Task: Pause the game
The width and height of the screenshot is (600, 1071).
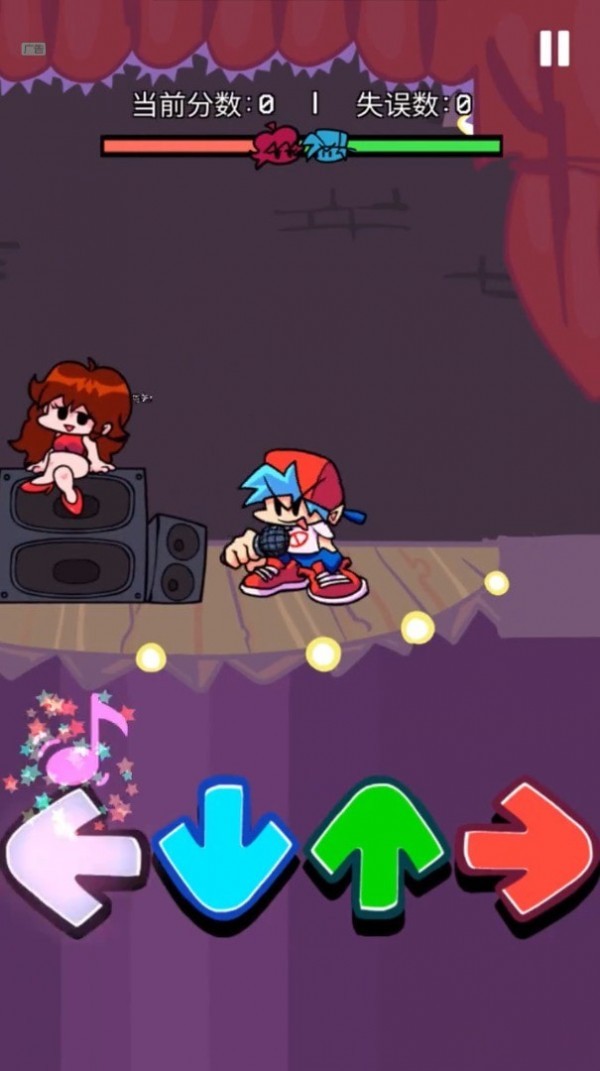Action: tap(554, 48)
